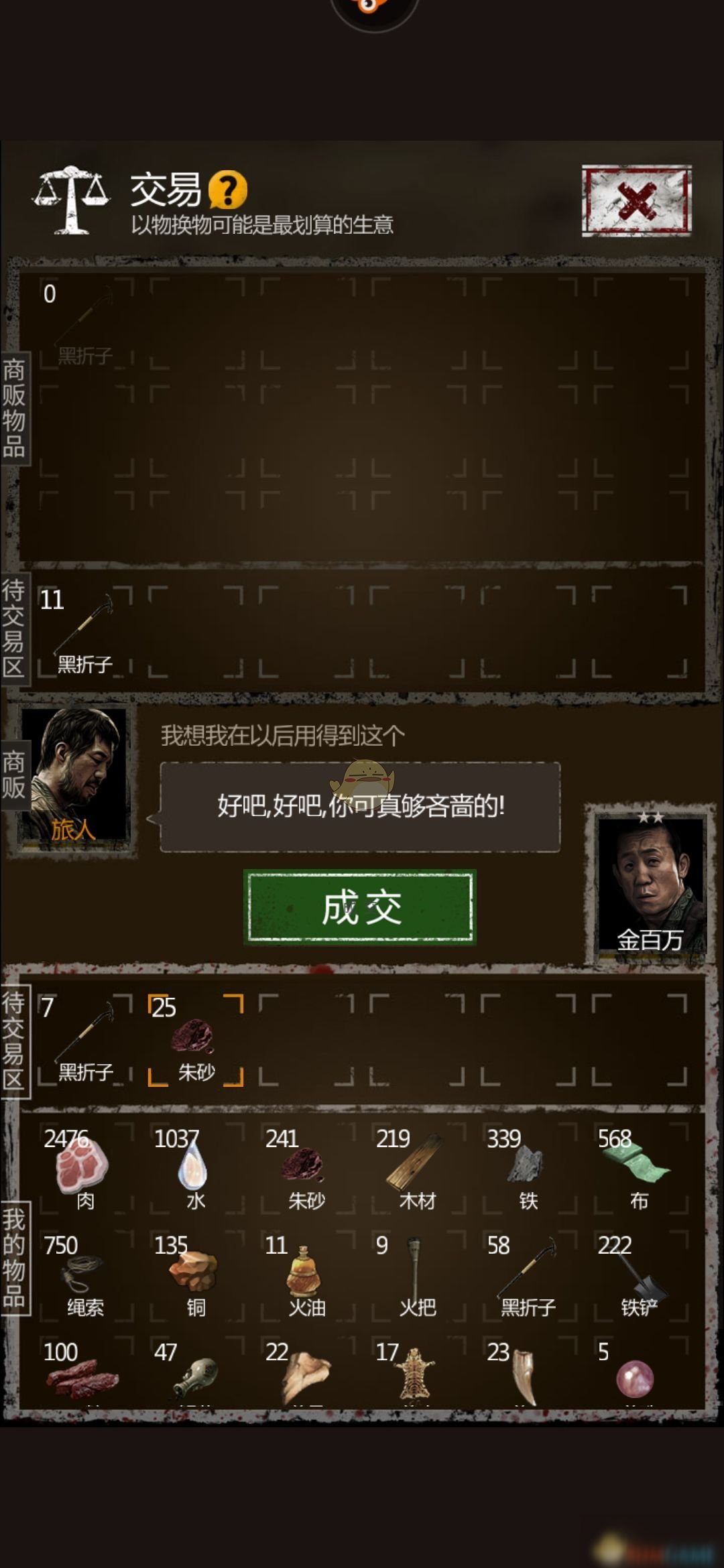
Task: Confirm the trade with 成交 button
Action: pos(360,907)
